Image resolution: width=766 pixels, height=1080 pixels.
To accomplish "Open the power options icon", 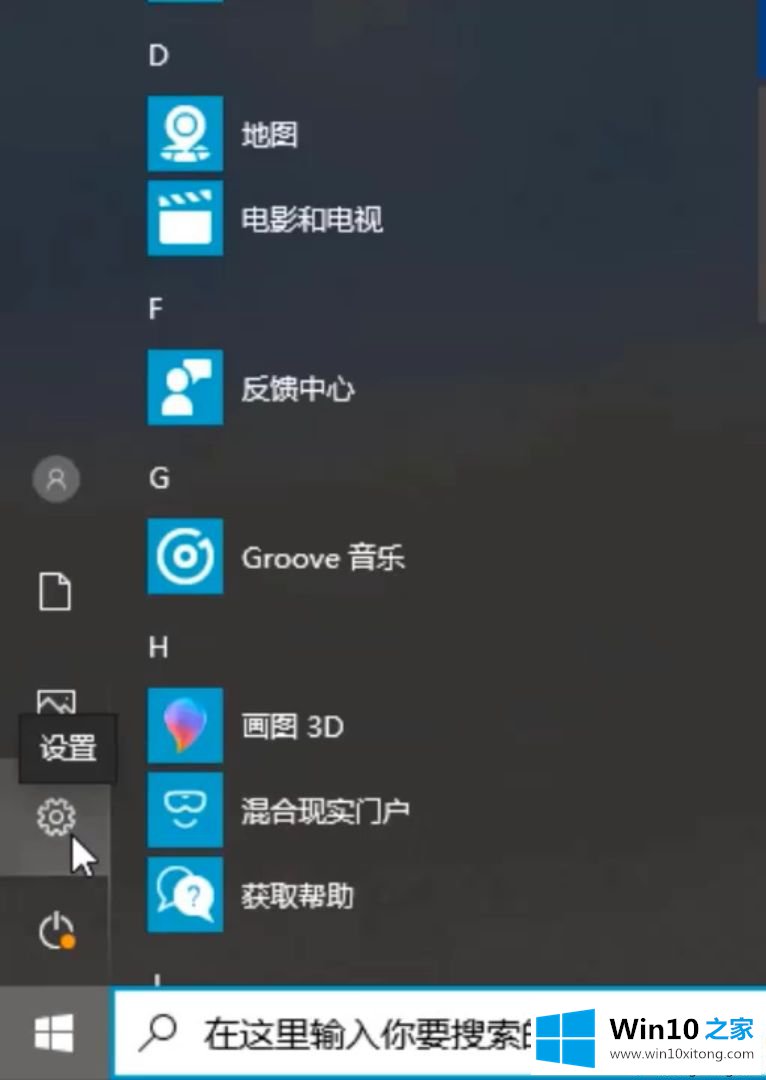I will pos(55,932).
